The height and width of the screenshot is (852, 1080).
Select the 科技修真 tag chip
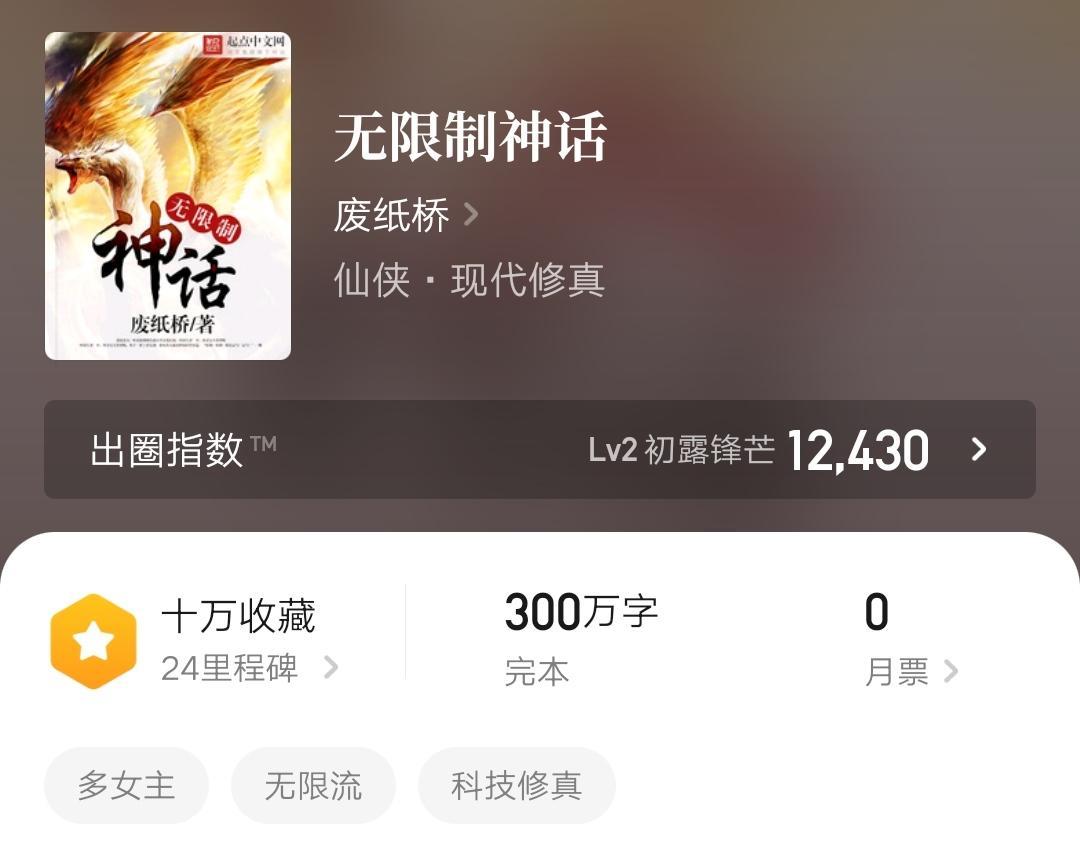pos(516,786)
